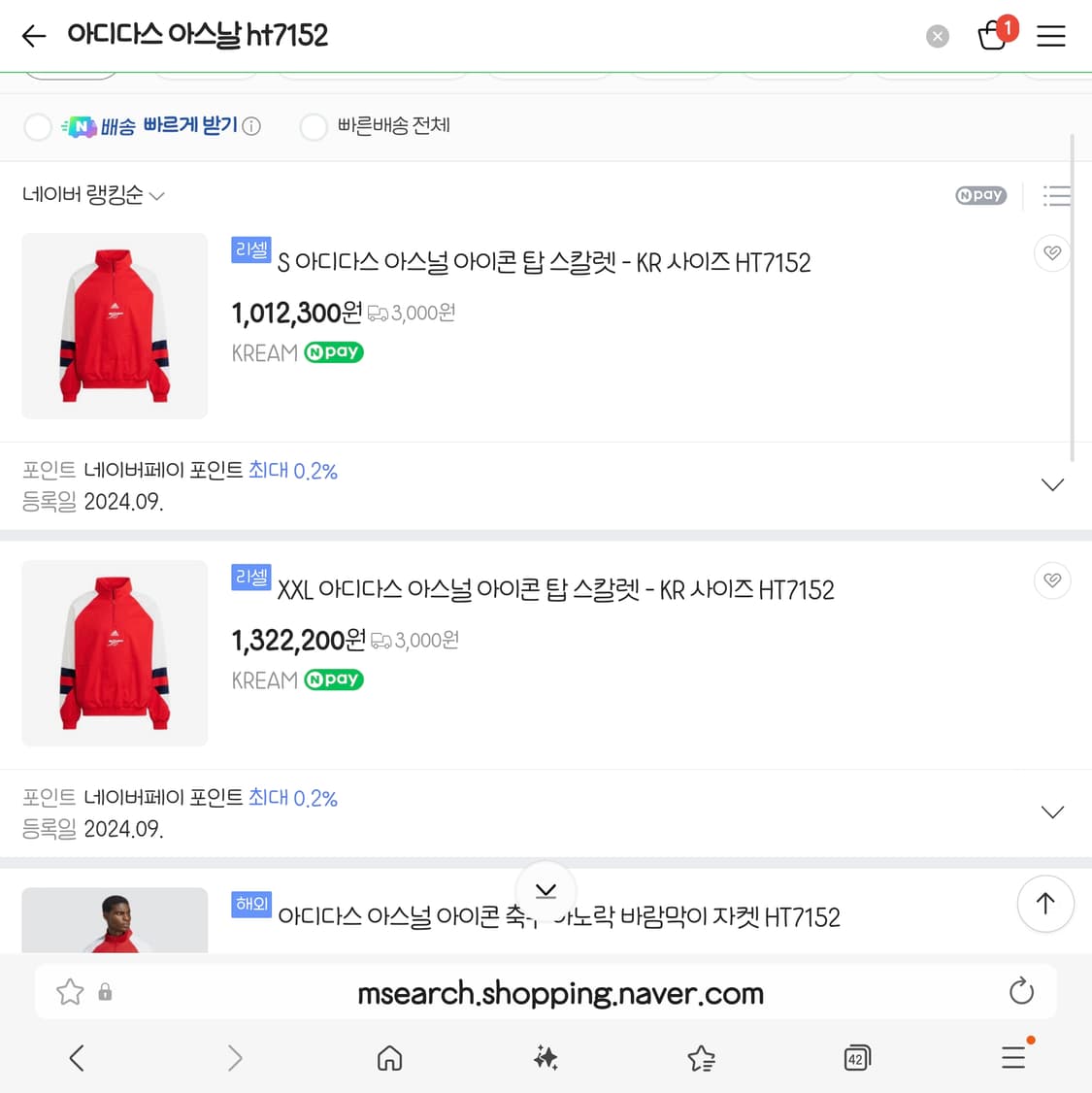Open delivery info via the info icon

coord(251,126)
